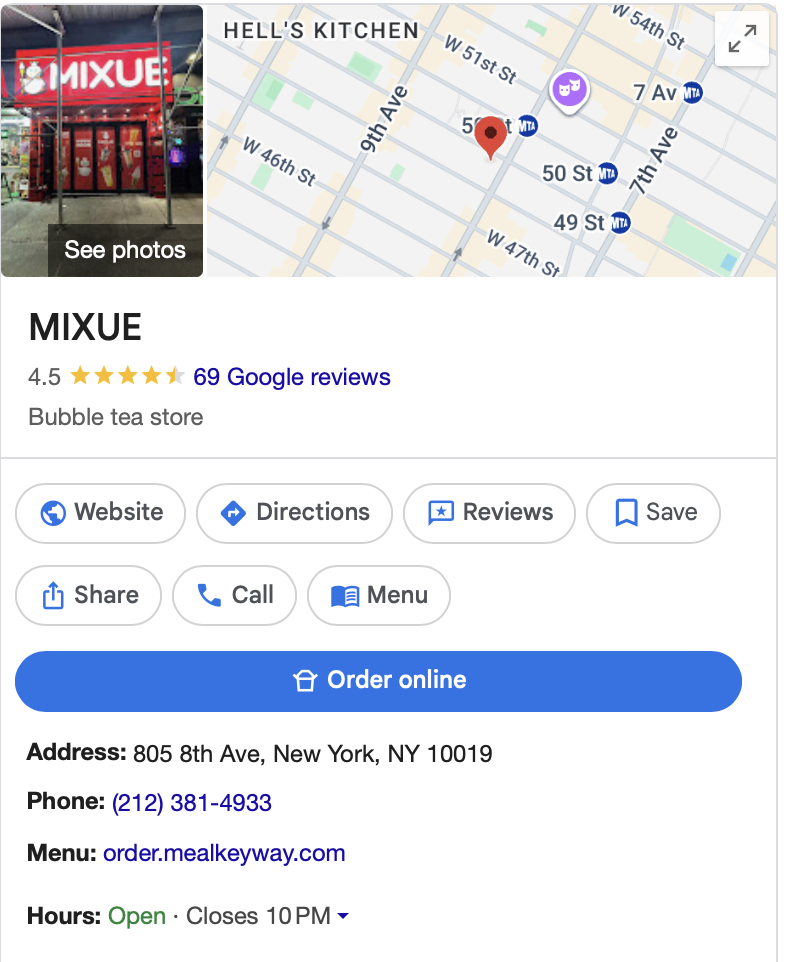Start an online order
Viewport: 802px width, 962px height.
click(378, 681)
